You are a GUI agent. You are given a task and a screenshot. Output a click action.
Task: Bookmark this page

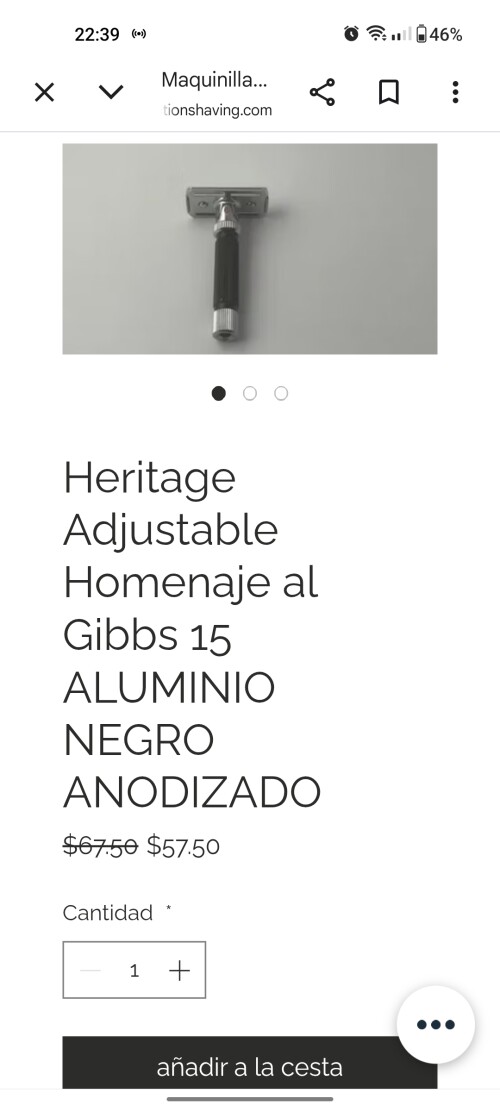point(388,92)
